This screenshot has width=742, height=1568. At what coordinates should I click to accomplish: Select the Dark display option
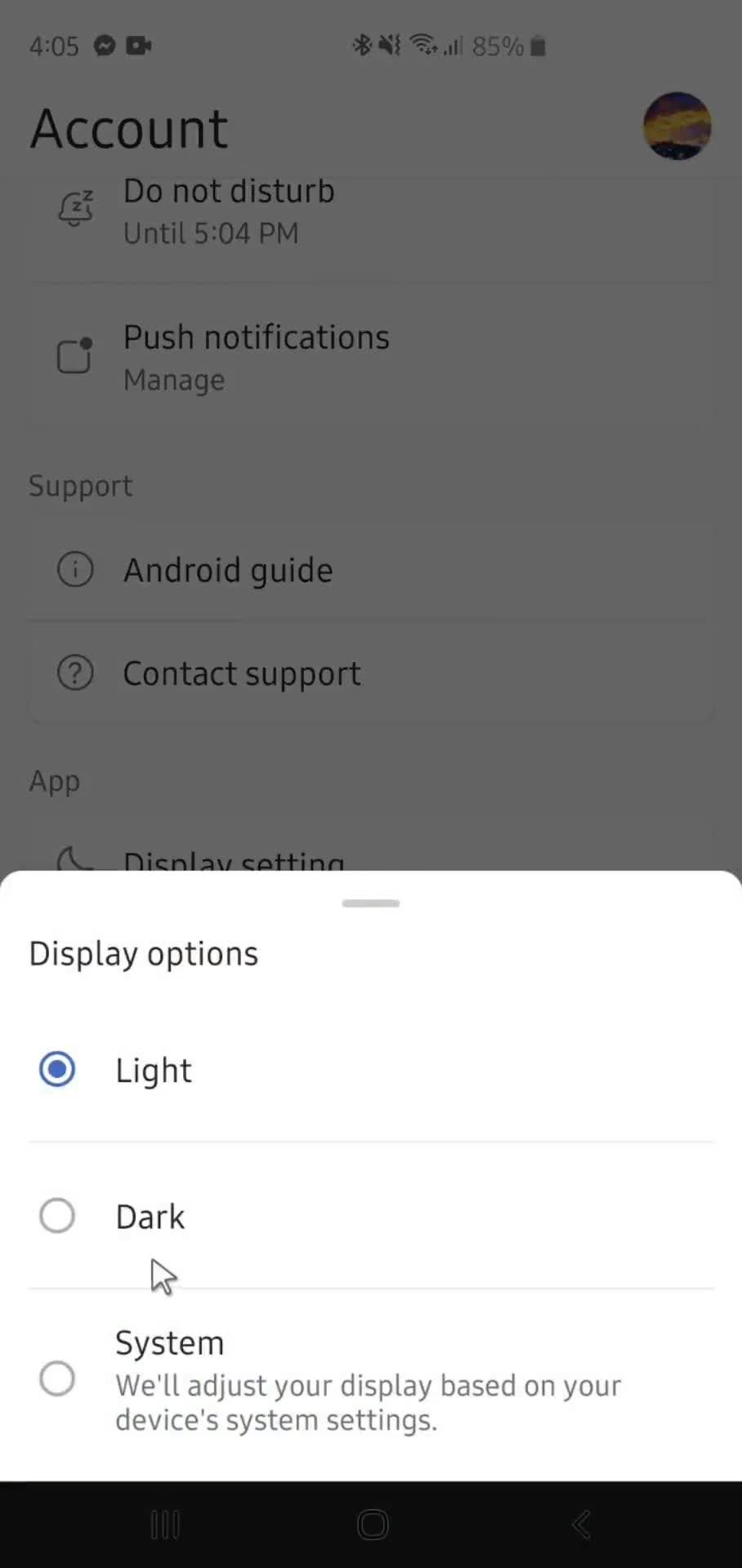click(56, 1215)
